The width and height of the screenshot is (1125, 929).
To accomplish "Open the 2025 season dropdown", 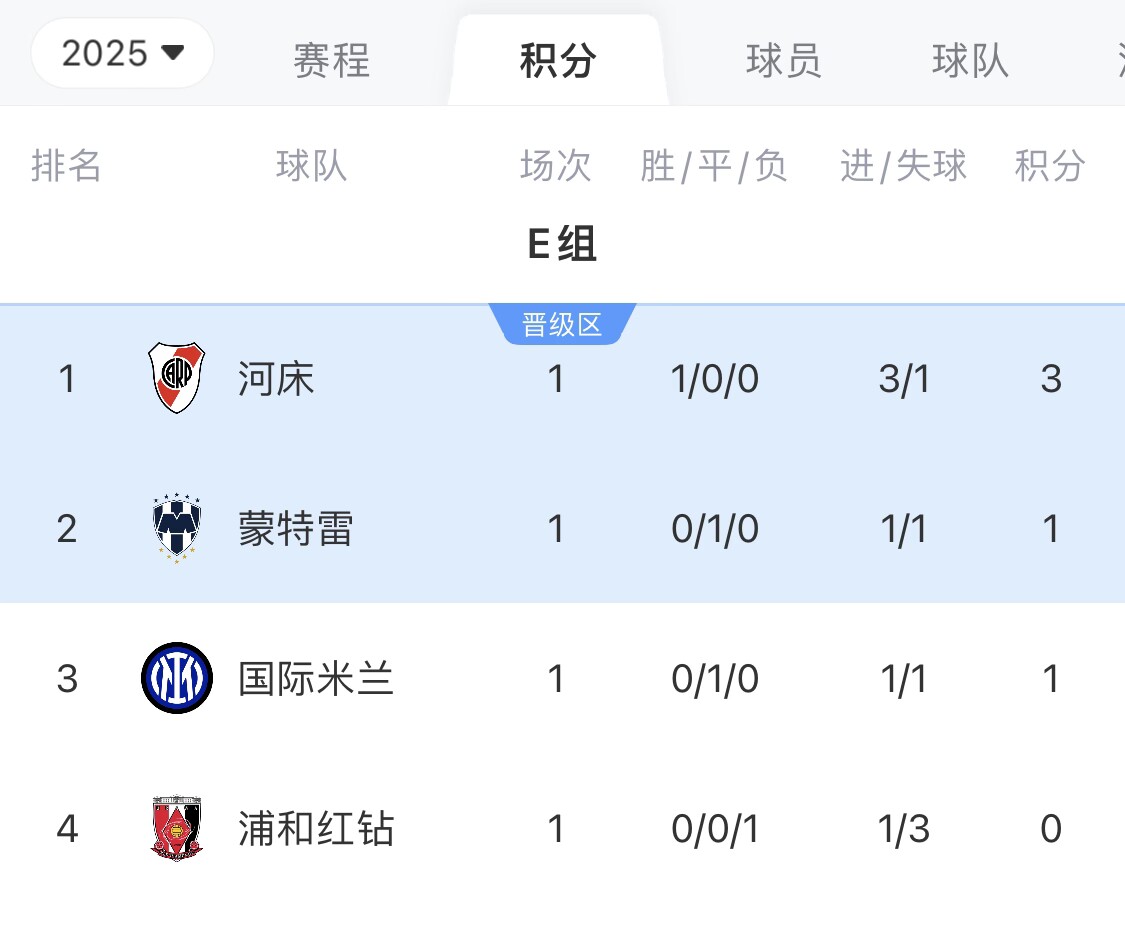I will point(123,53).
